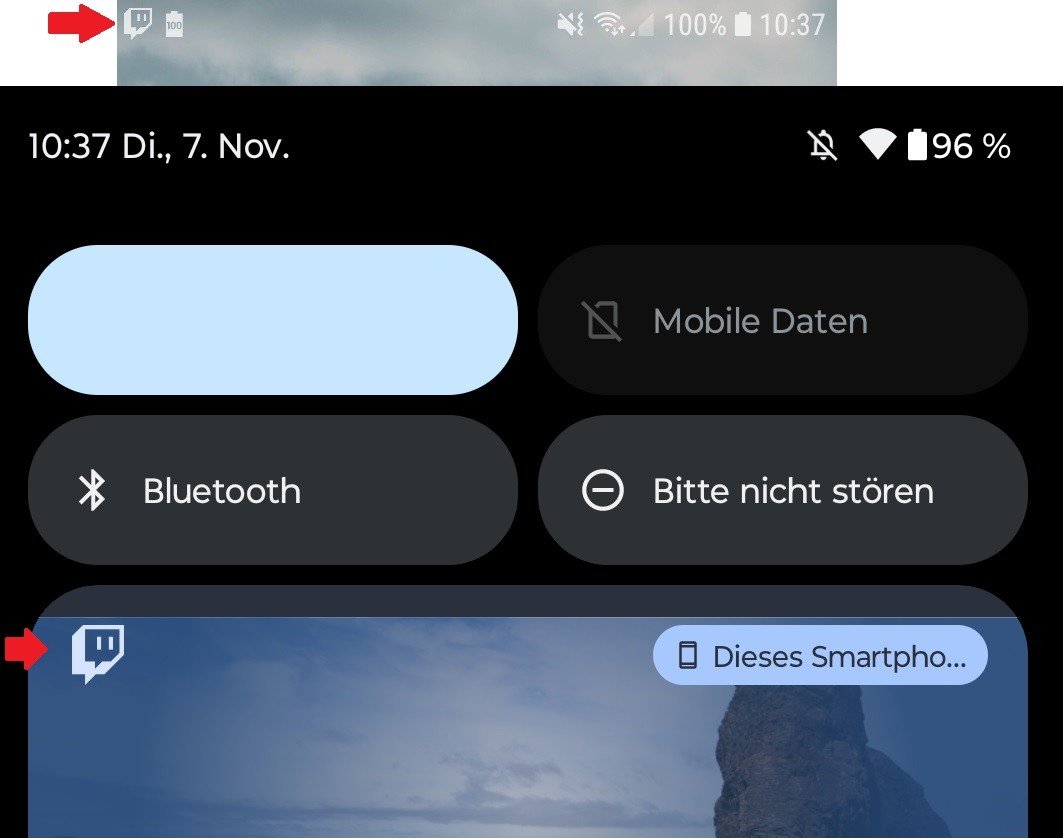Tap the active light-blue quick settings tile
Image resolution: width=1063 pixels, height=838 pixels.
(x=272, y=320)
